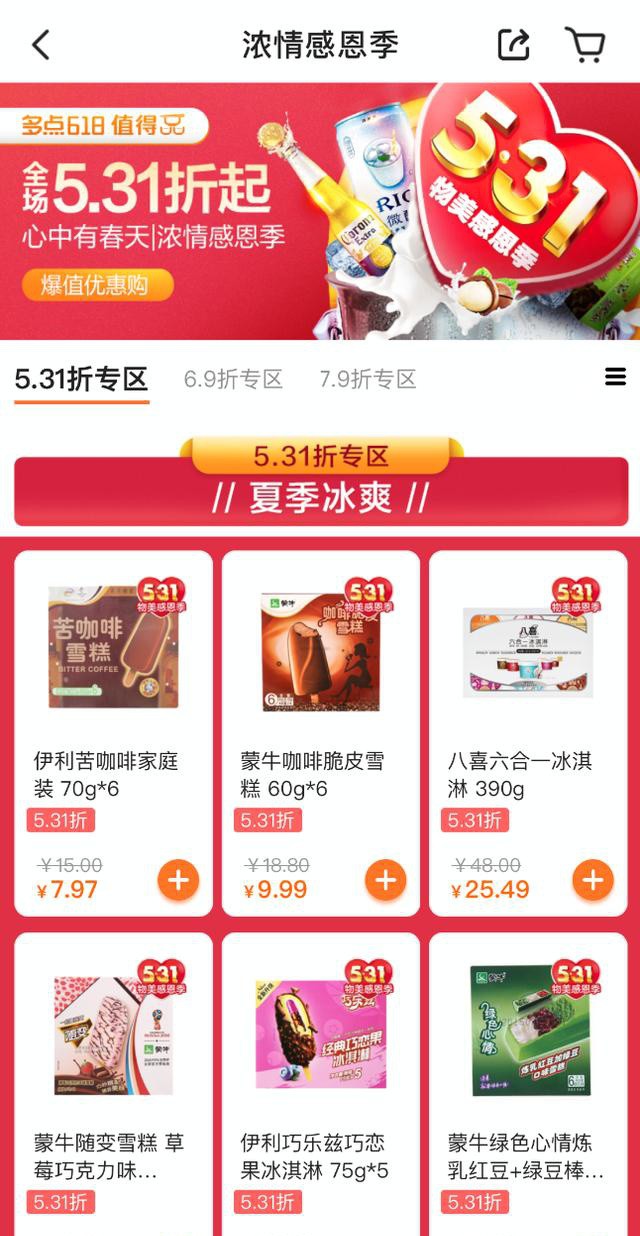Viewport: 640px width, 1236px height.
Task: Go back using the top-left arrow
Action: coord(41,45)
